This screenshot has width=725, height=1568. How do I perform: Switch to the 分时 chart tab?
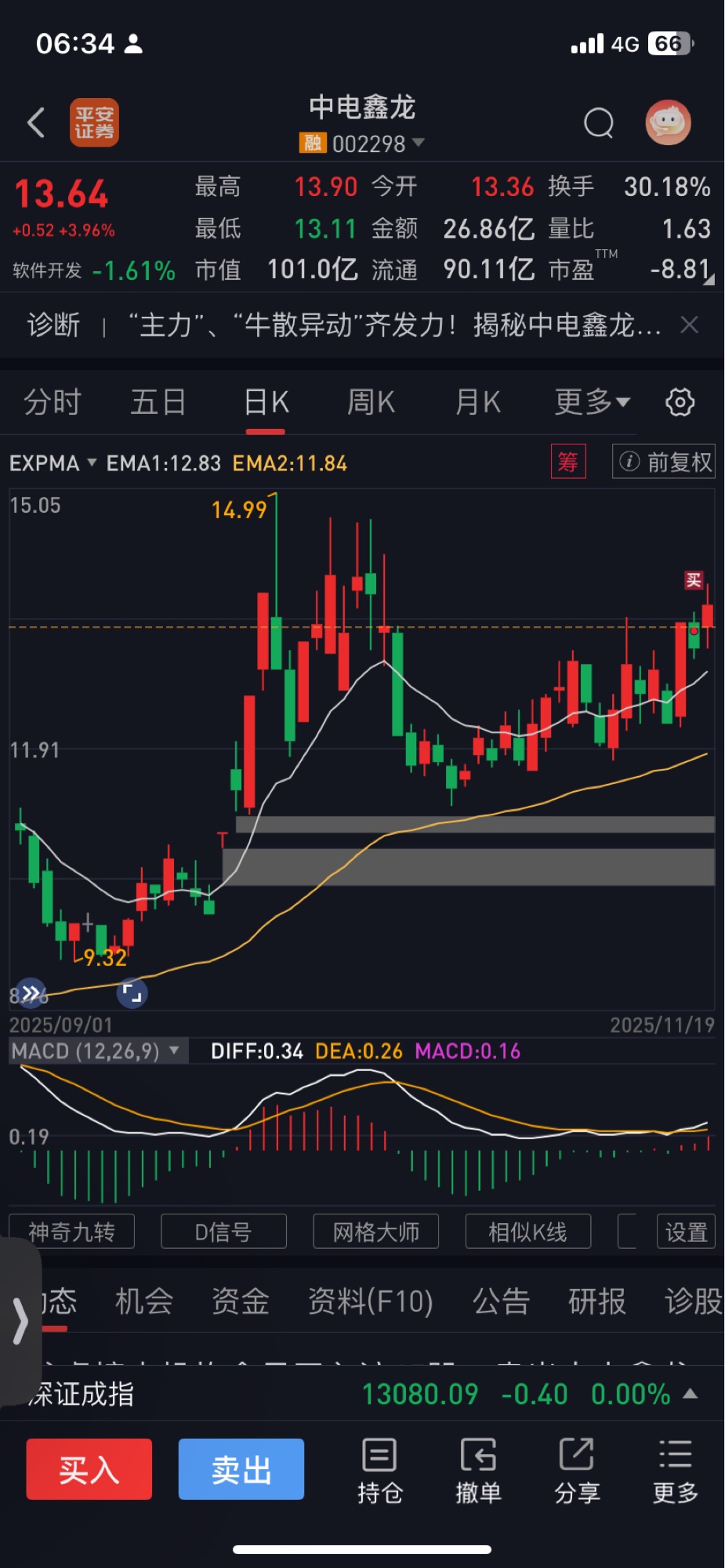(52, 402)
